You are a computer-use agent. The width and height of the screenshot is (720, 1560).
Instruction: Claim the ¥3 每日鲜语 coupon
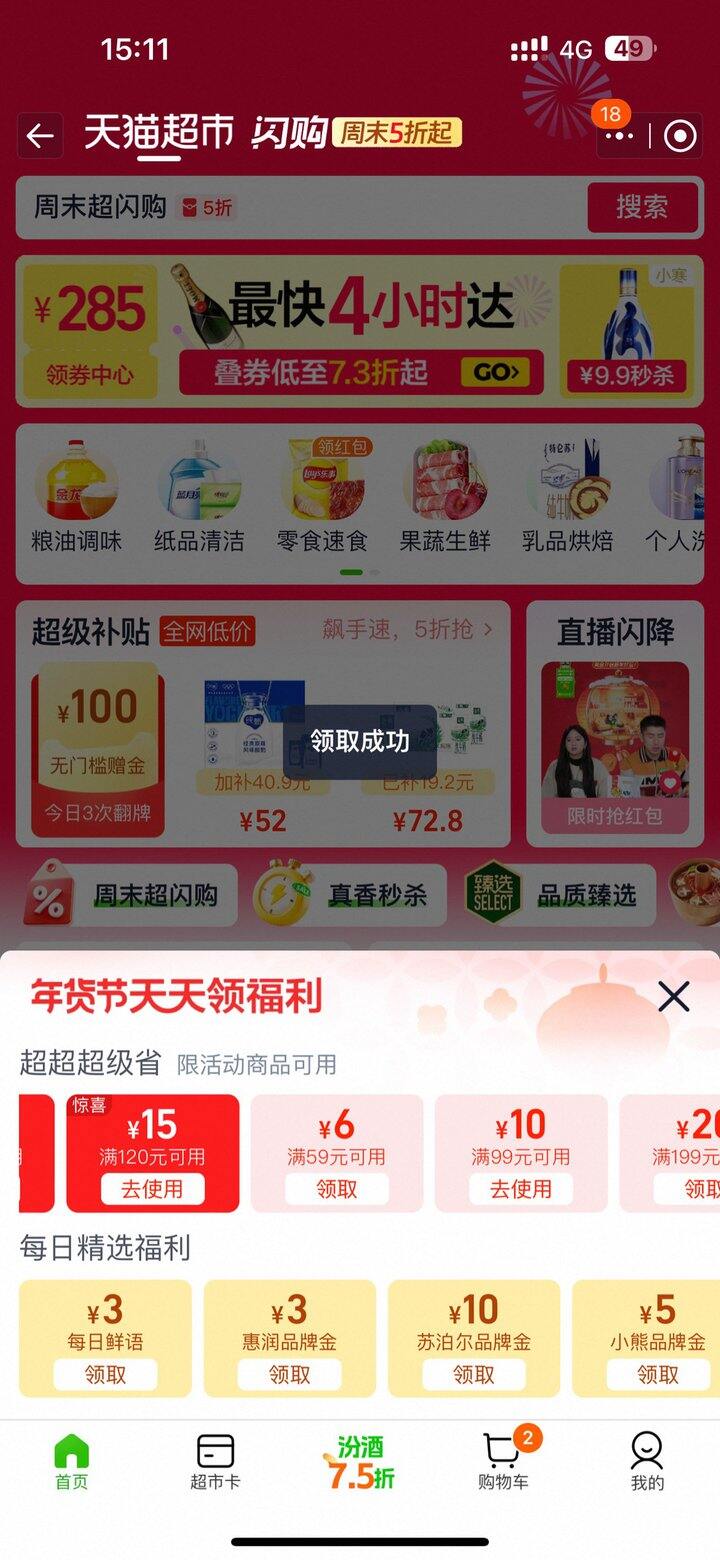[105, 1374]
